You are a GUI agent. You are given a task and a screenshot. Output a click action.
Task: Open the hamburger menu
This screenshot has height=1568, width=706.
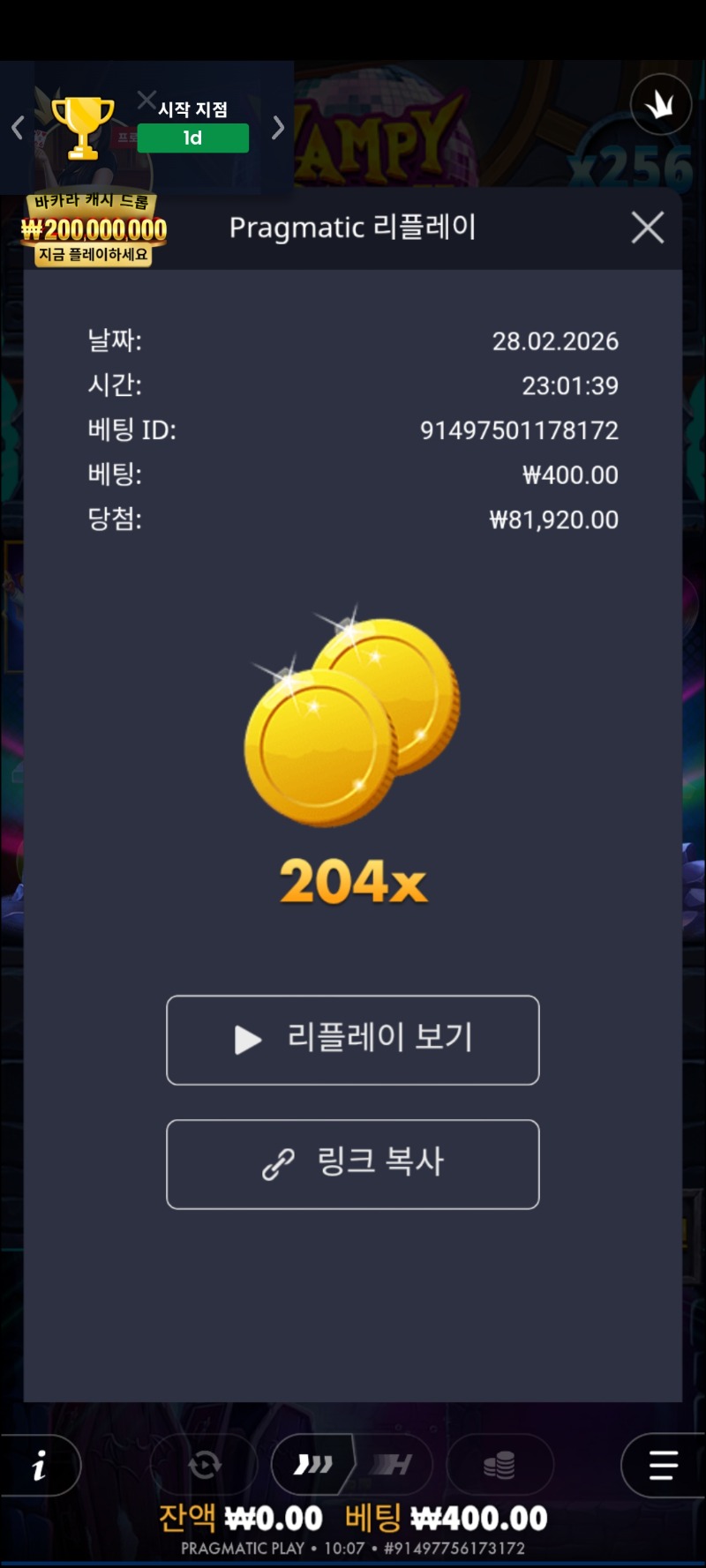pos(663,1466)
